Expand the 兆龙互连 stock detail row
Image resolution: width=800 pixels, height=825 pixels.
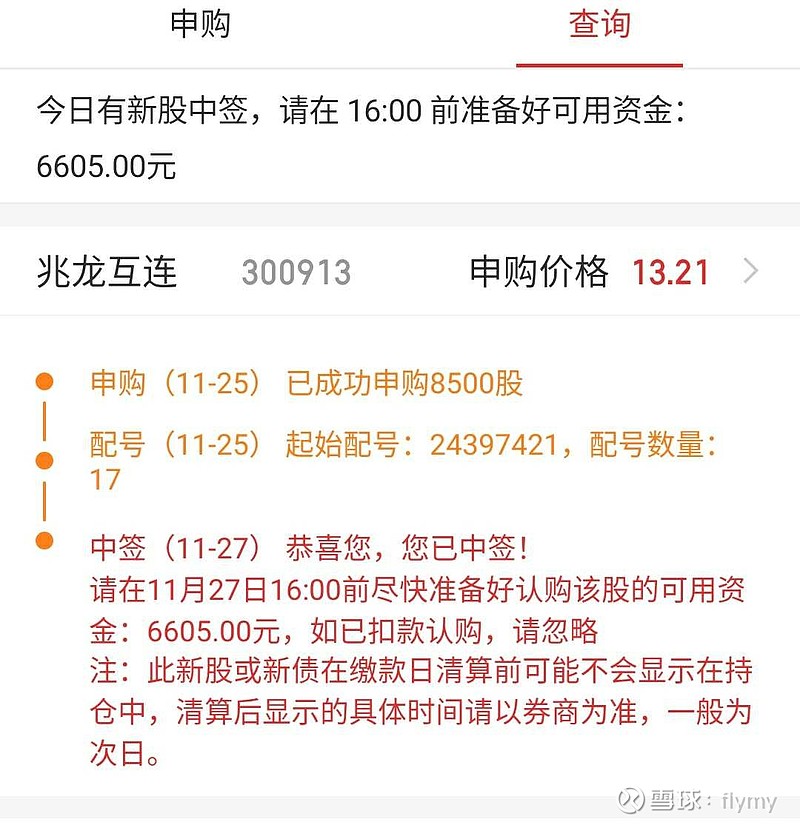(400, 271)
